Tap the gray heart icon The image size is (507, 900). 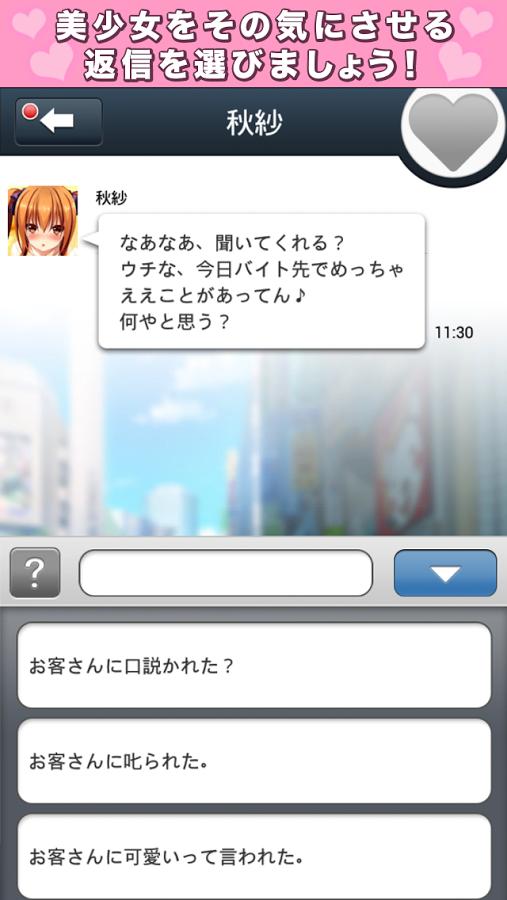pyautogui.click(x=453, y=131)
